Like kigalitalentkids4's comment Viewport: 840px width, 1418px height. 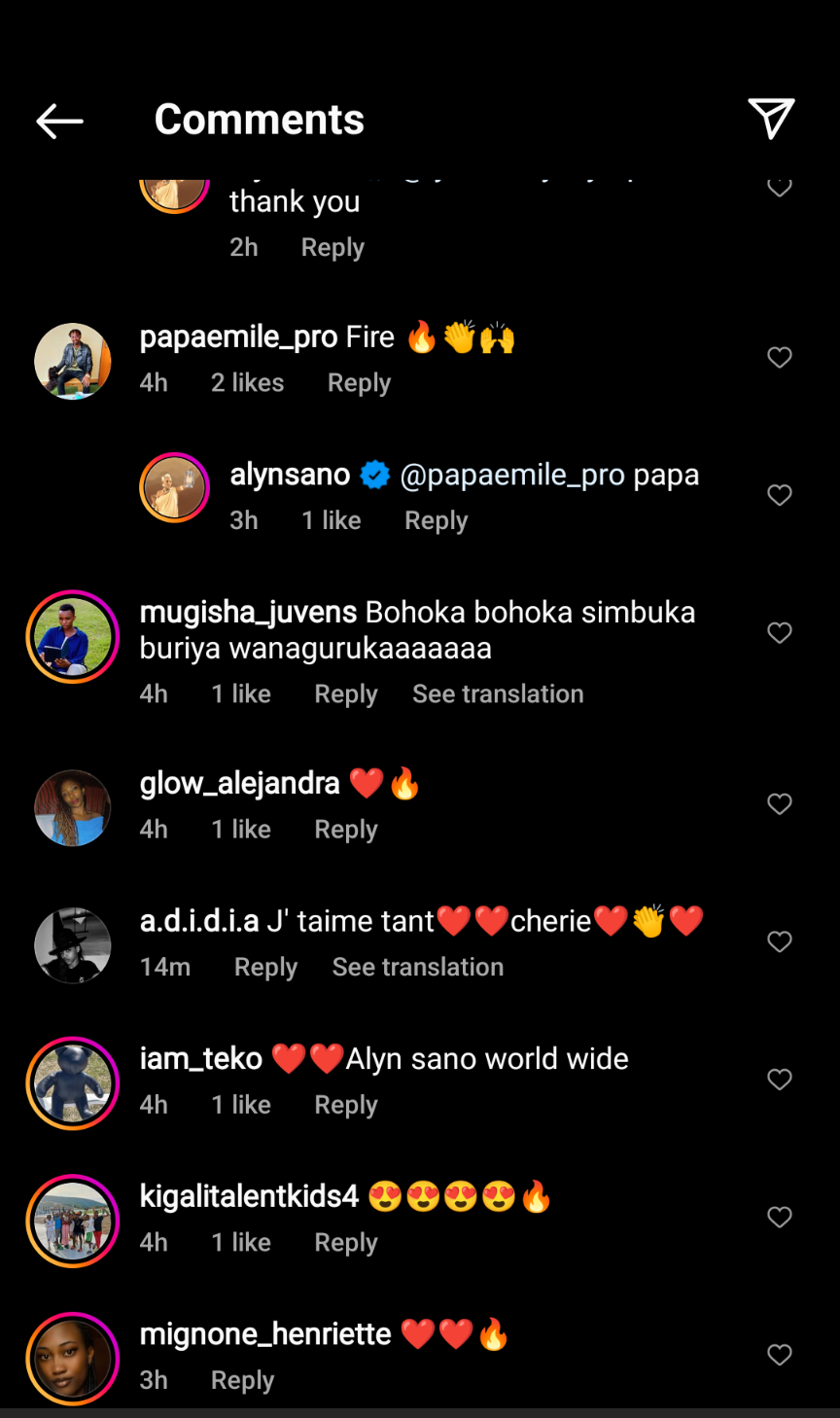[779, 1218]
